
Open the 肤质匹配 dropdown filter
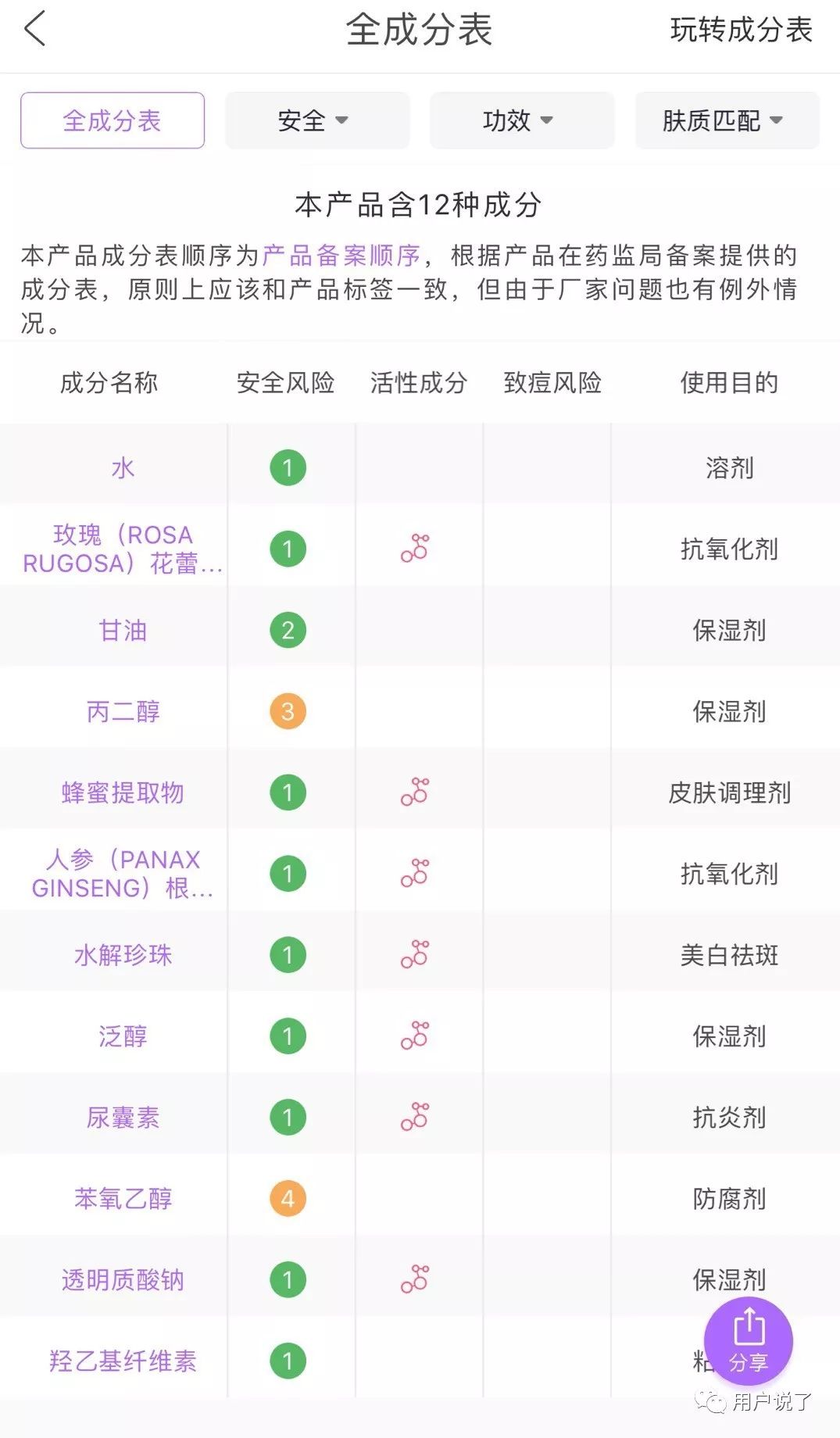(726, 120)
